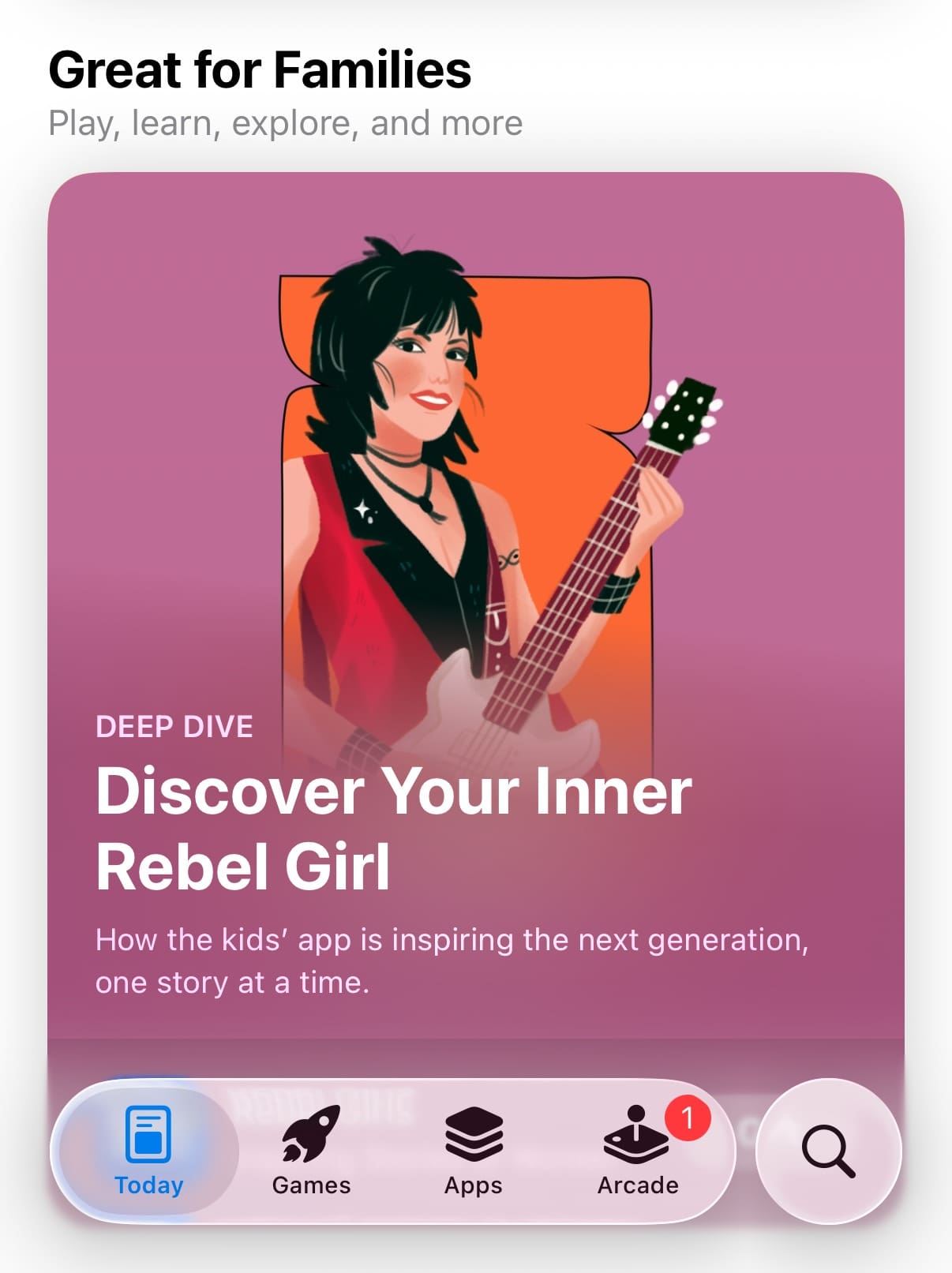The image size is (952, 1273).
Task: Switch to the Today tab
Action: pos(148,1151)
